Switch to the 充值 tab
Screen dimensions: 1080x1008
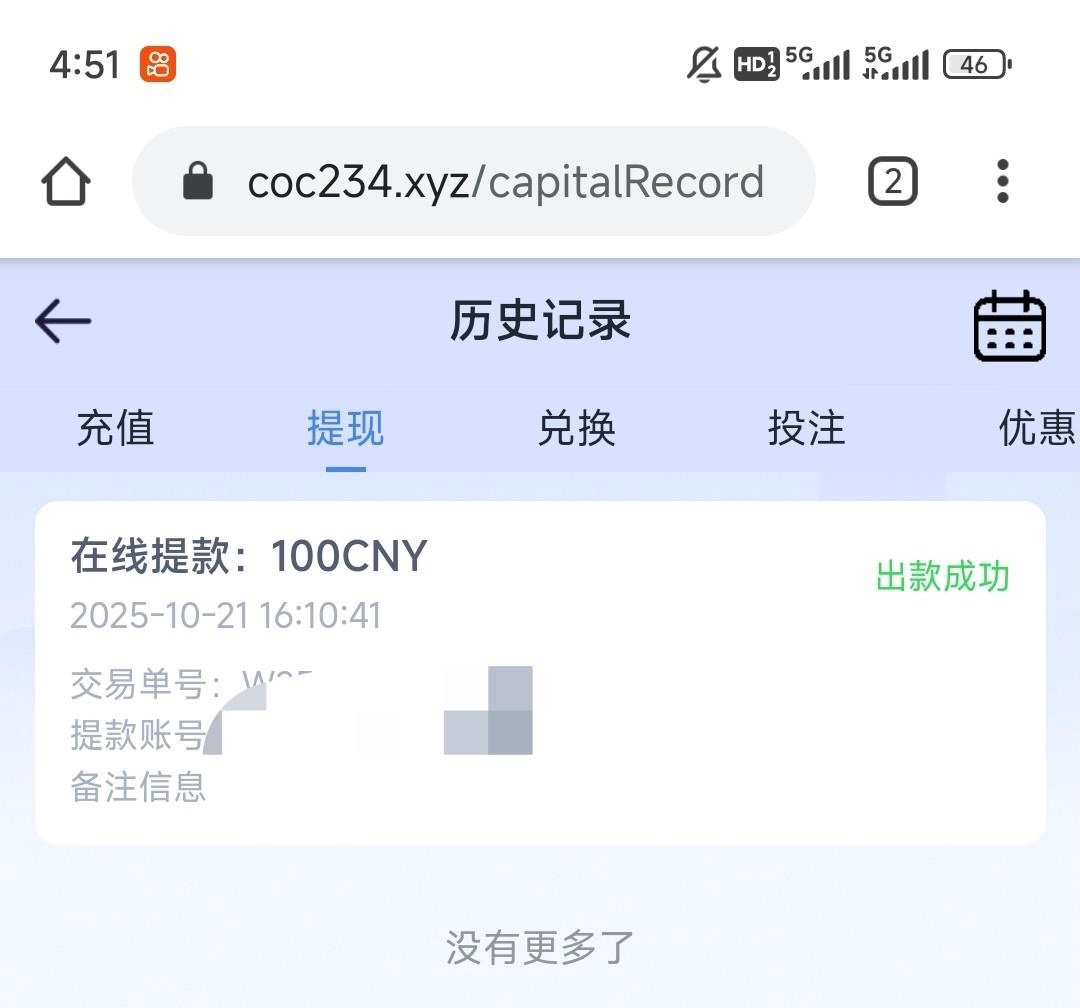click(115, 428)
